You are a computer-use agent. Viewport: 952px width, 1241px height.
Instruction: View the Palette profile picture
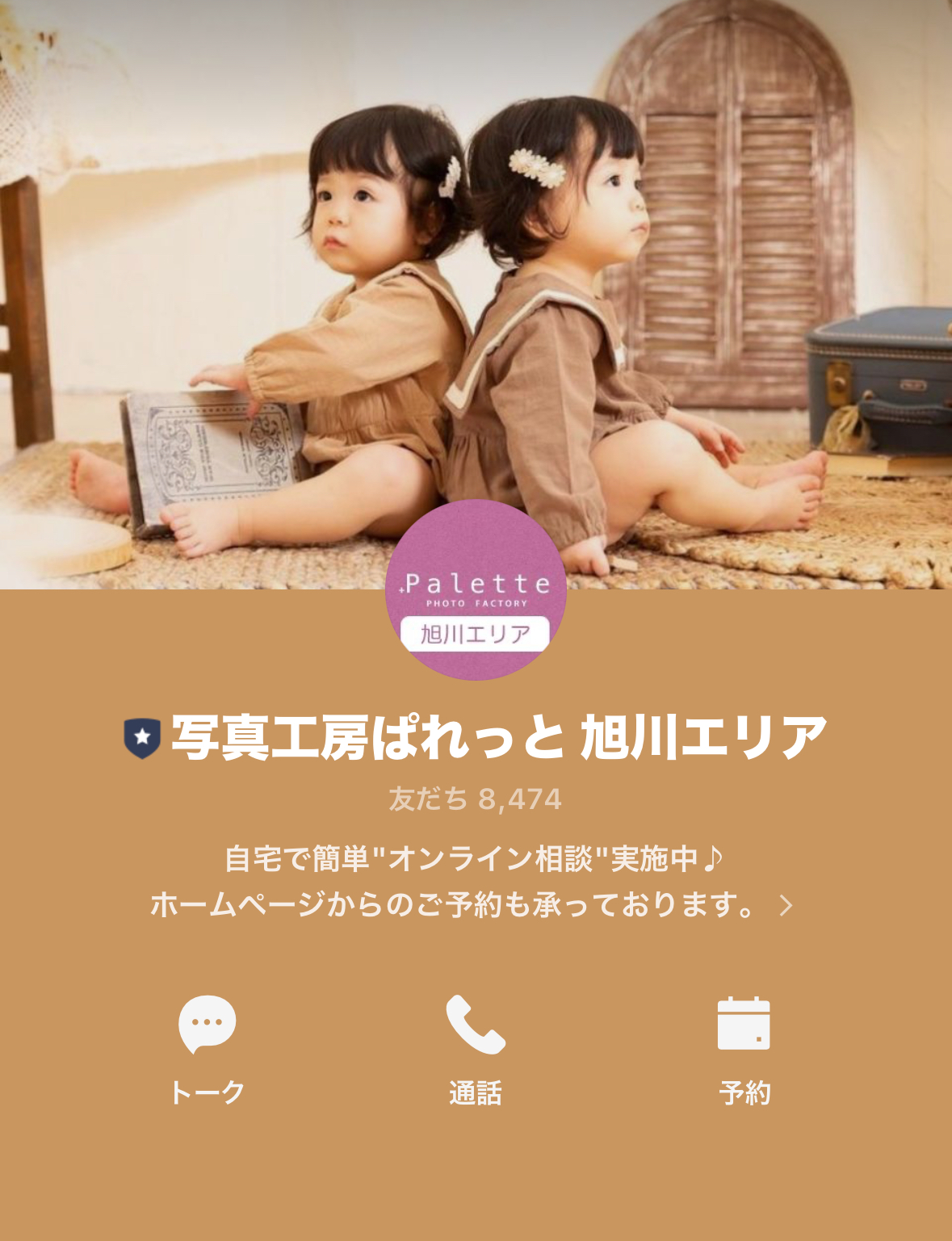476,590
